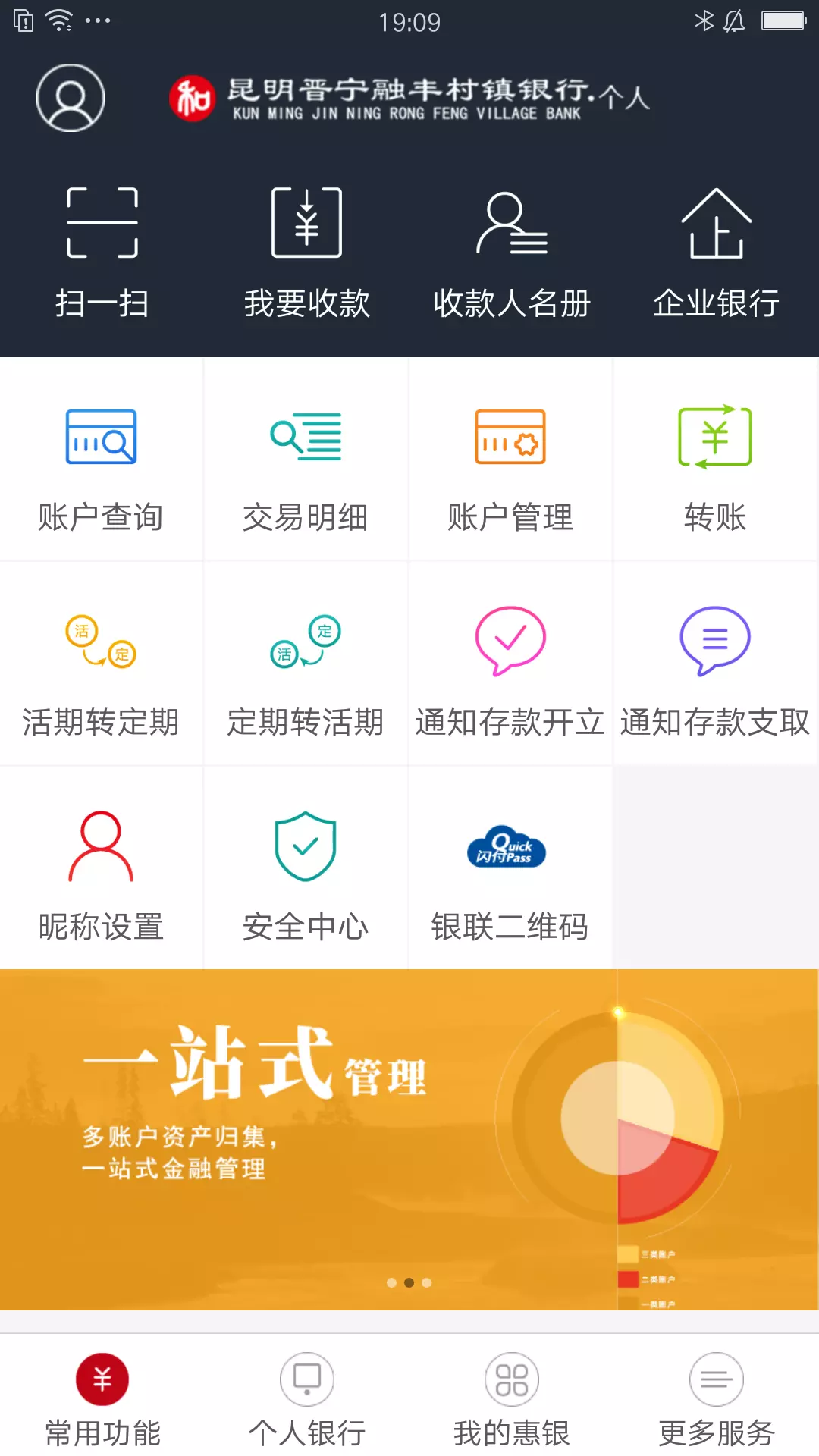Go to 企业银行

[x=717, y=253]
